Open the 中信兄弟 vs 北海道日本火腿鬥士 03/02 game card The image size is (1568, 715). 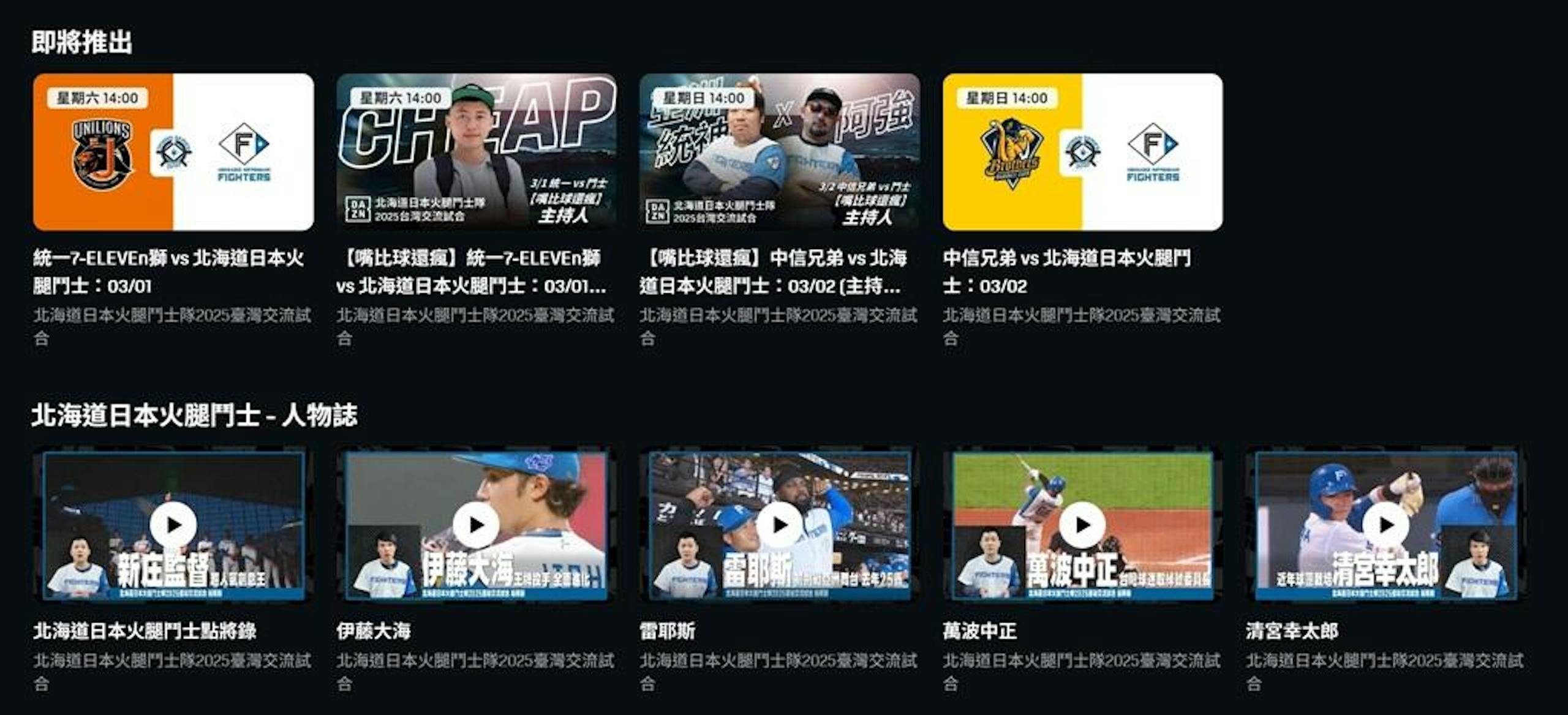pyautogui.click(x=1082, y=152)
